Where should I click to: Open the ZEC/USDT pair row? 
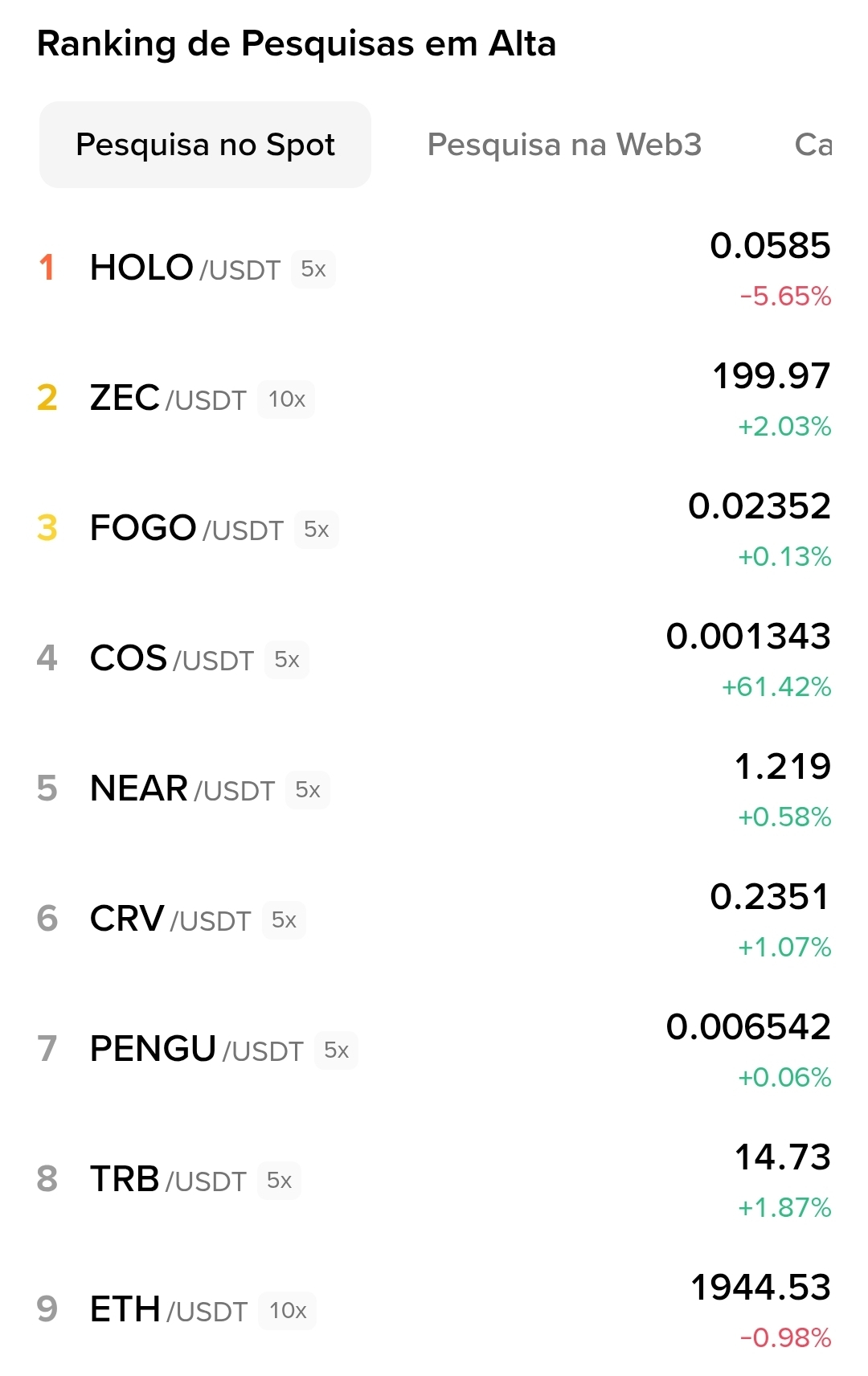pos(168,399)
